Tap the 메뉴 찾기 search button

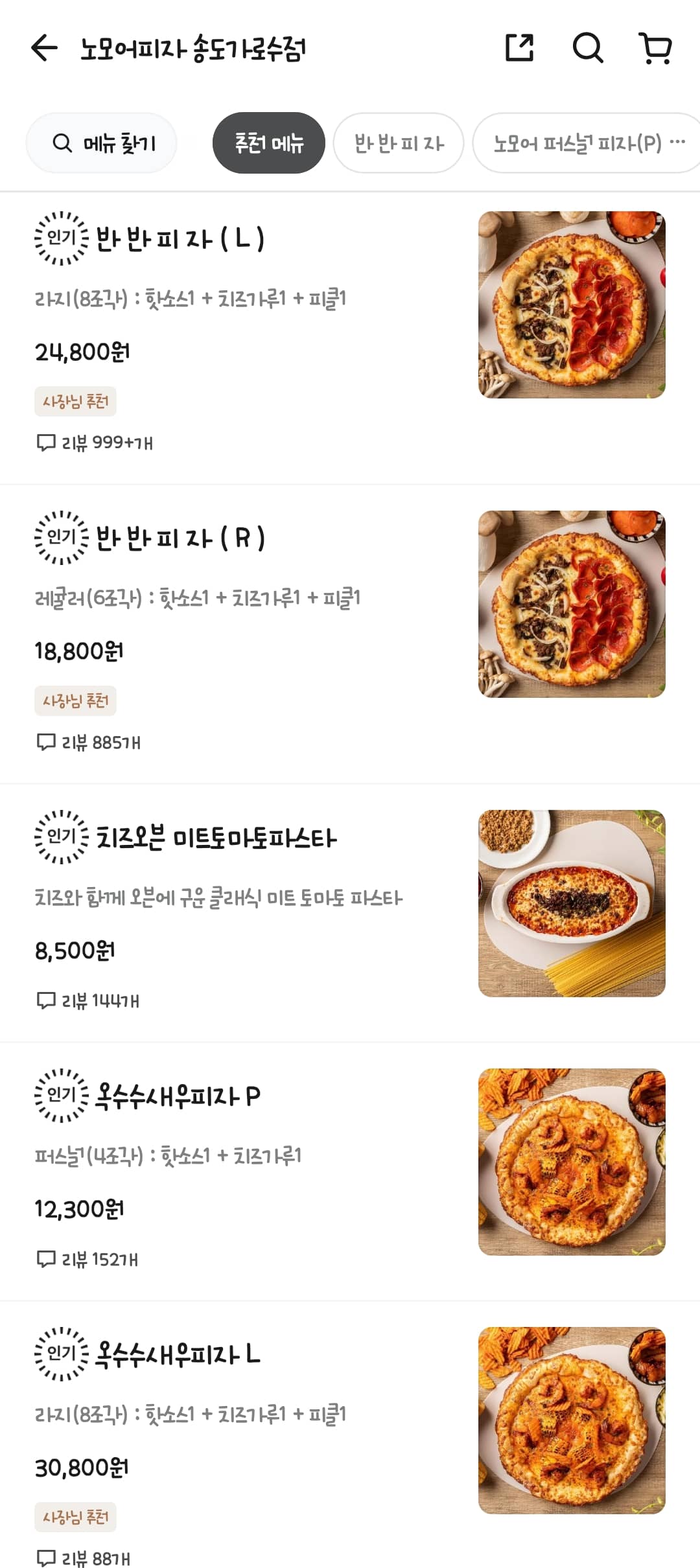coord(101,143)
